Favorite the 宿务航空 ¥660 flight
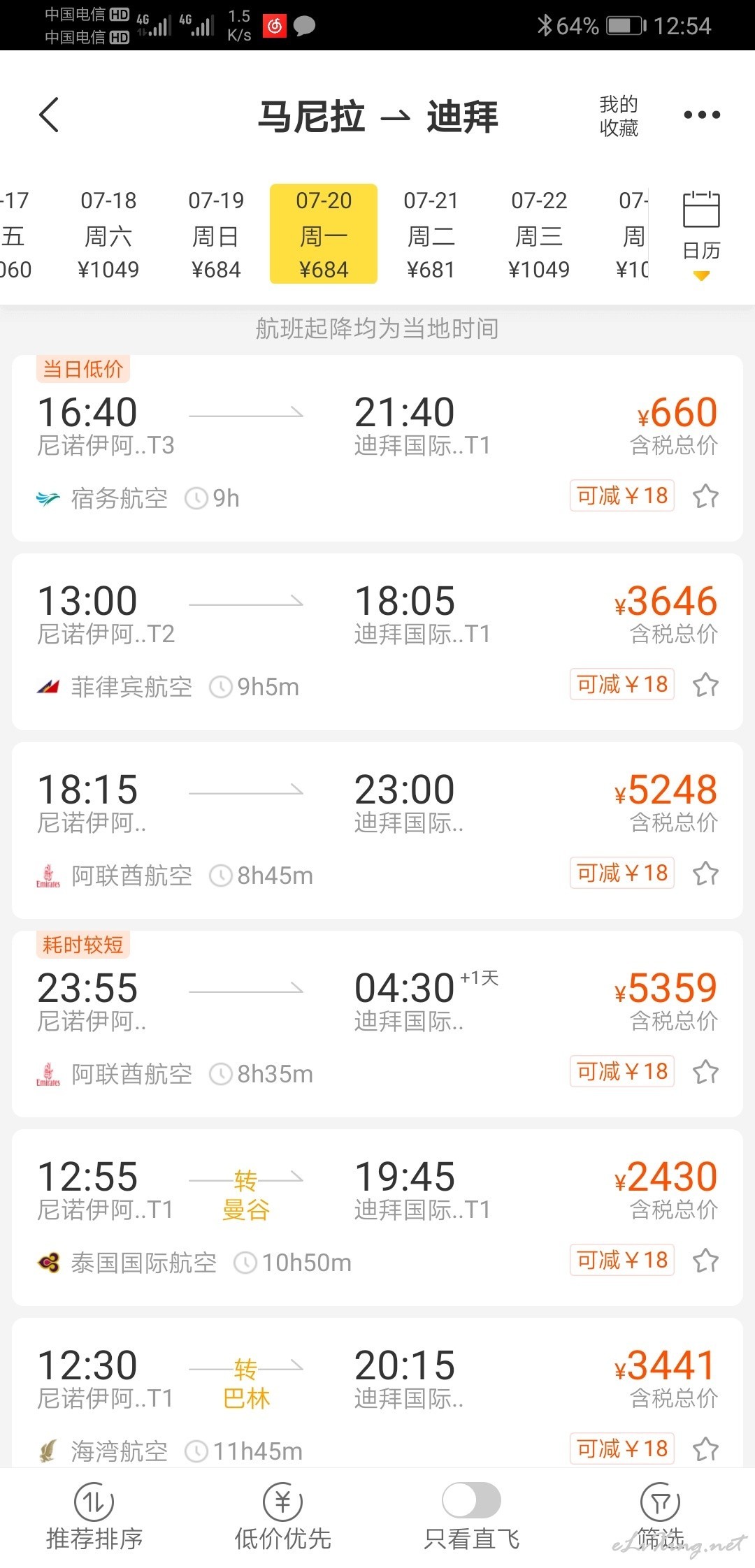755x1568 pixels. [x=705, y=496]
